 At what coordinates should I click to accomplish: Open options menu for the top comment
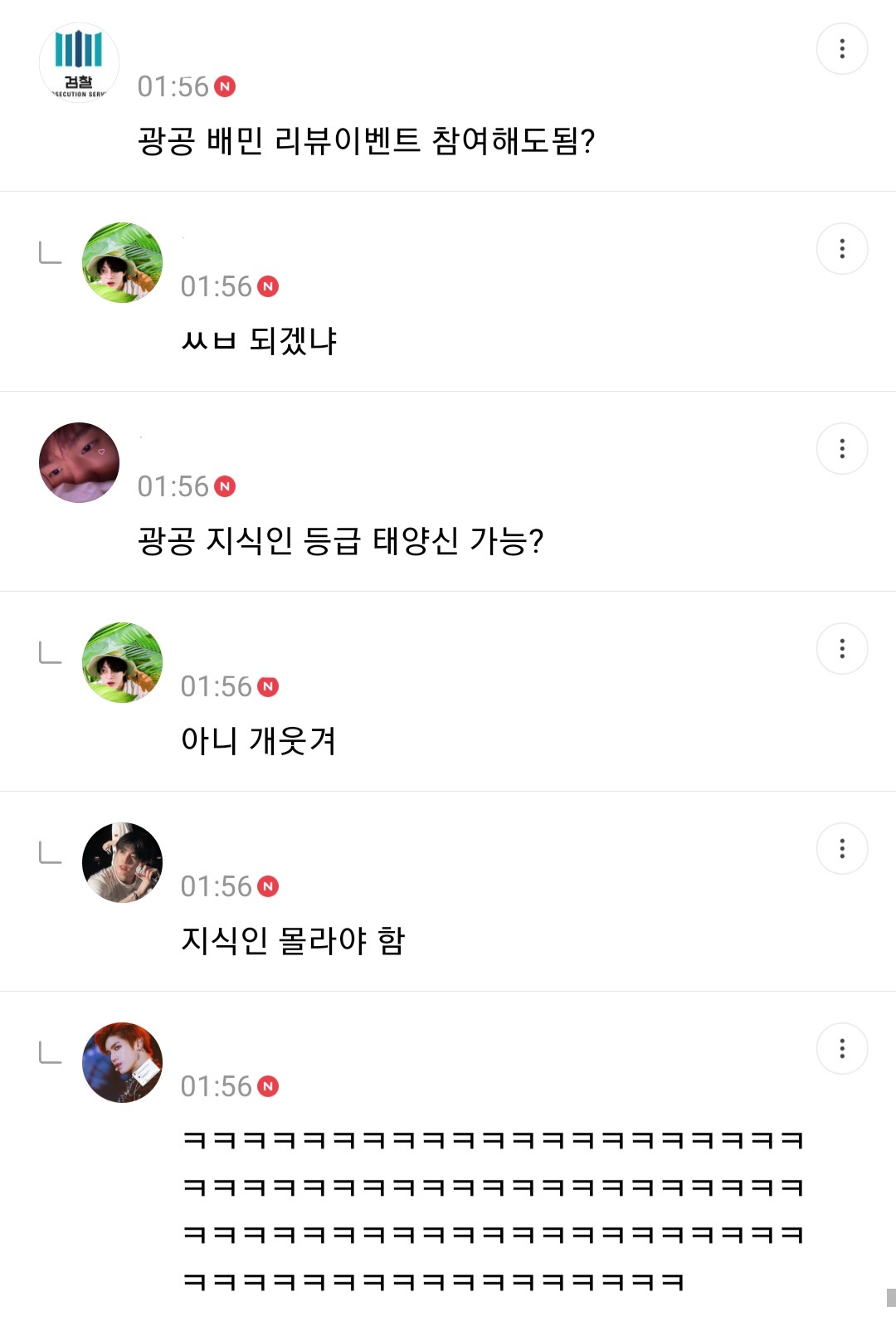pyautogui.click(x=841, y=49)
